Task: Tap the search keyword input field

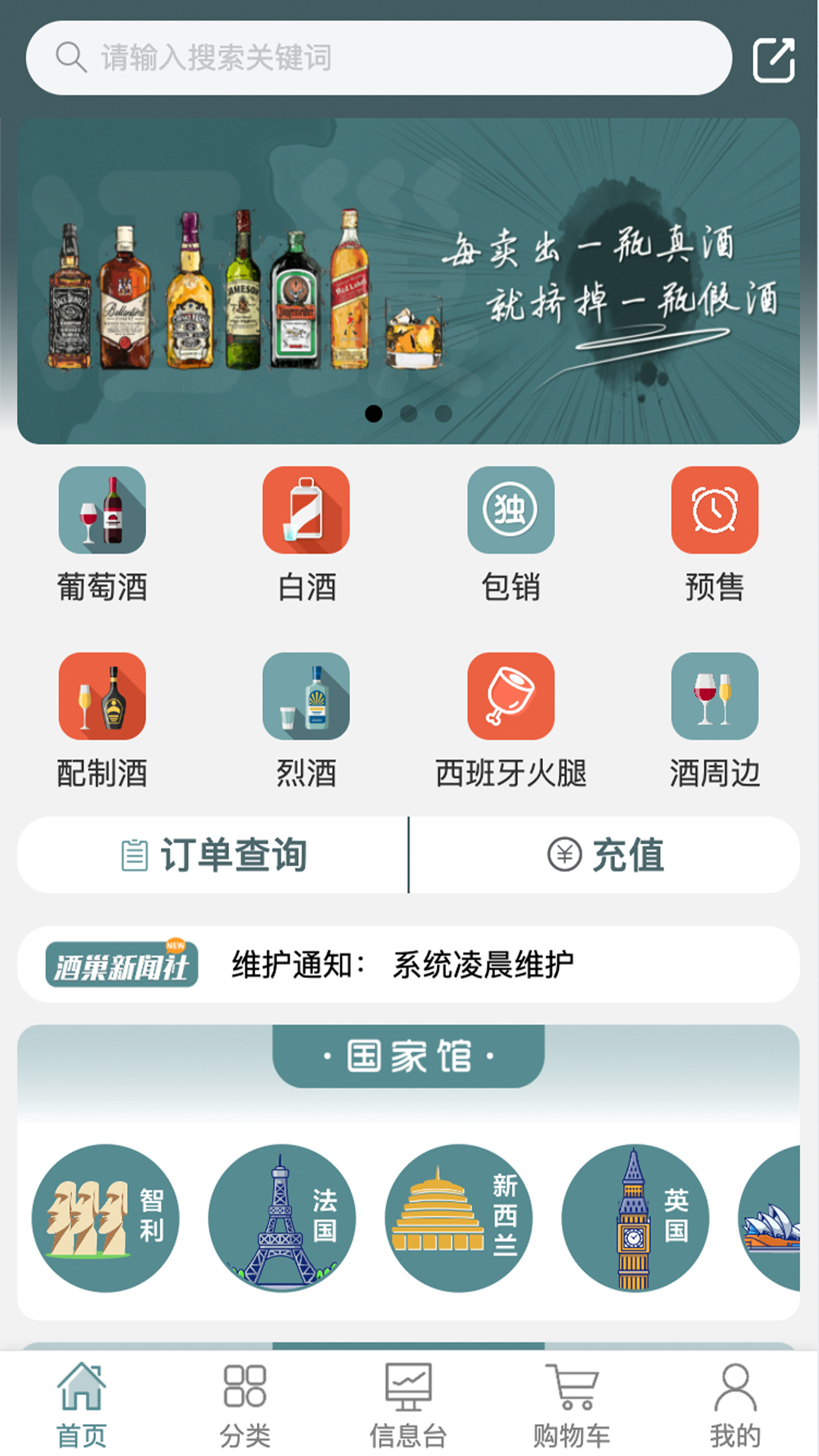Action: coord(378,58)
